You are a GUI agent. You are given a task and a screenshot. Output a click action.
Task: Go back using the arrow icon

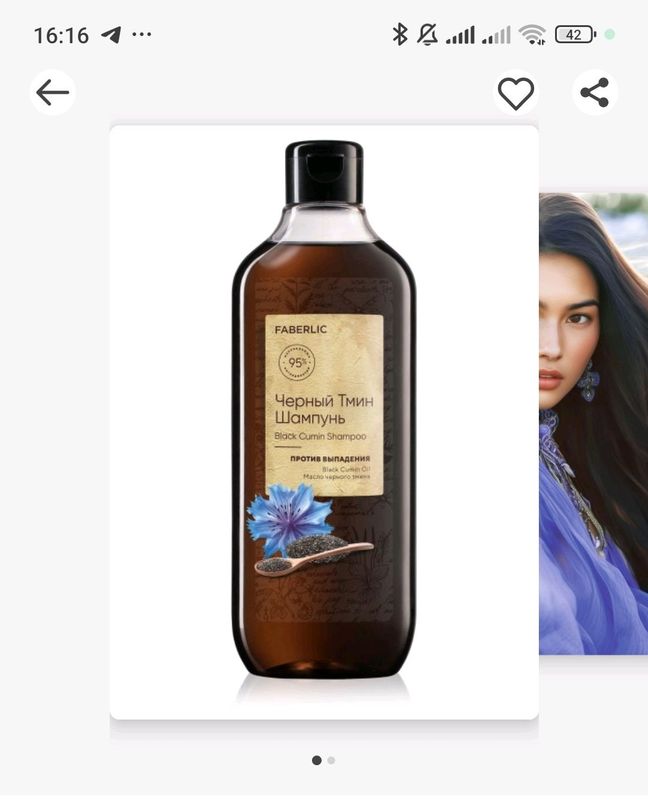(x=52, y=93)
